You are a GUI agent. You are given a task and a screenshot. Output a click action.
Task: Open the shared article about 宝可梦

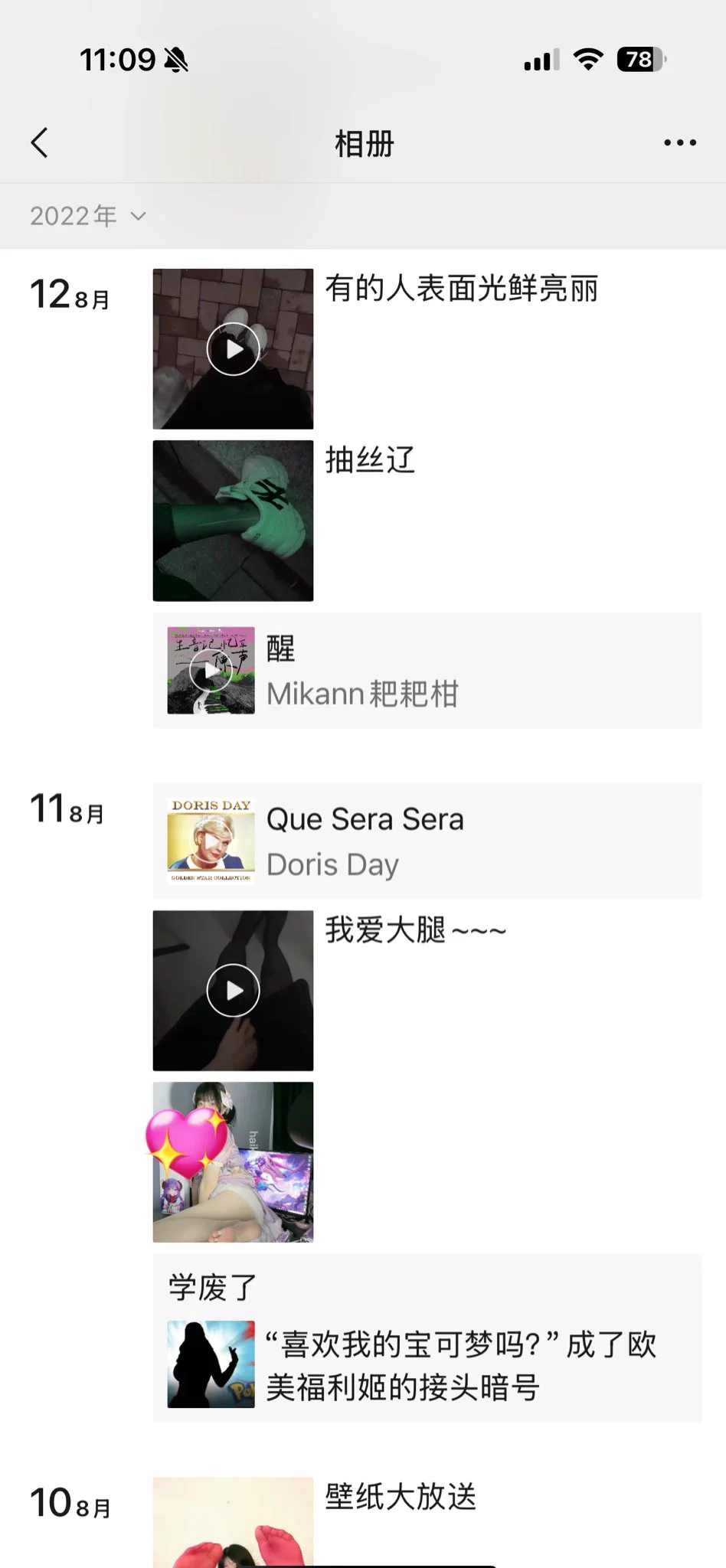(427, 1364)
